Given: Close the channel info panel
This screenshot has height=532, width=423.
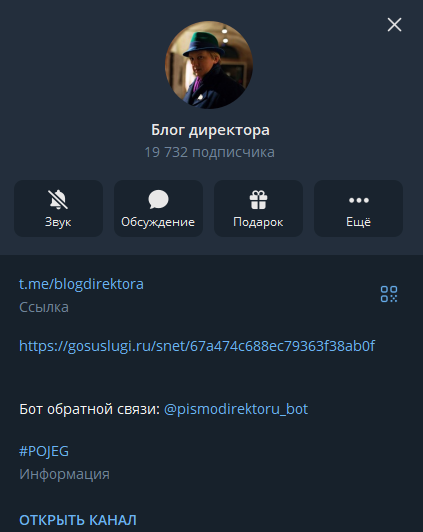Looking at the screenshot, I should point(394,25).
